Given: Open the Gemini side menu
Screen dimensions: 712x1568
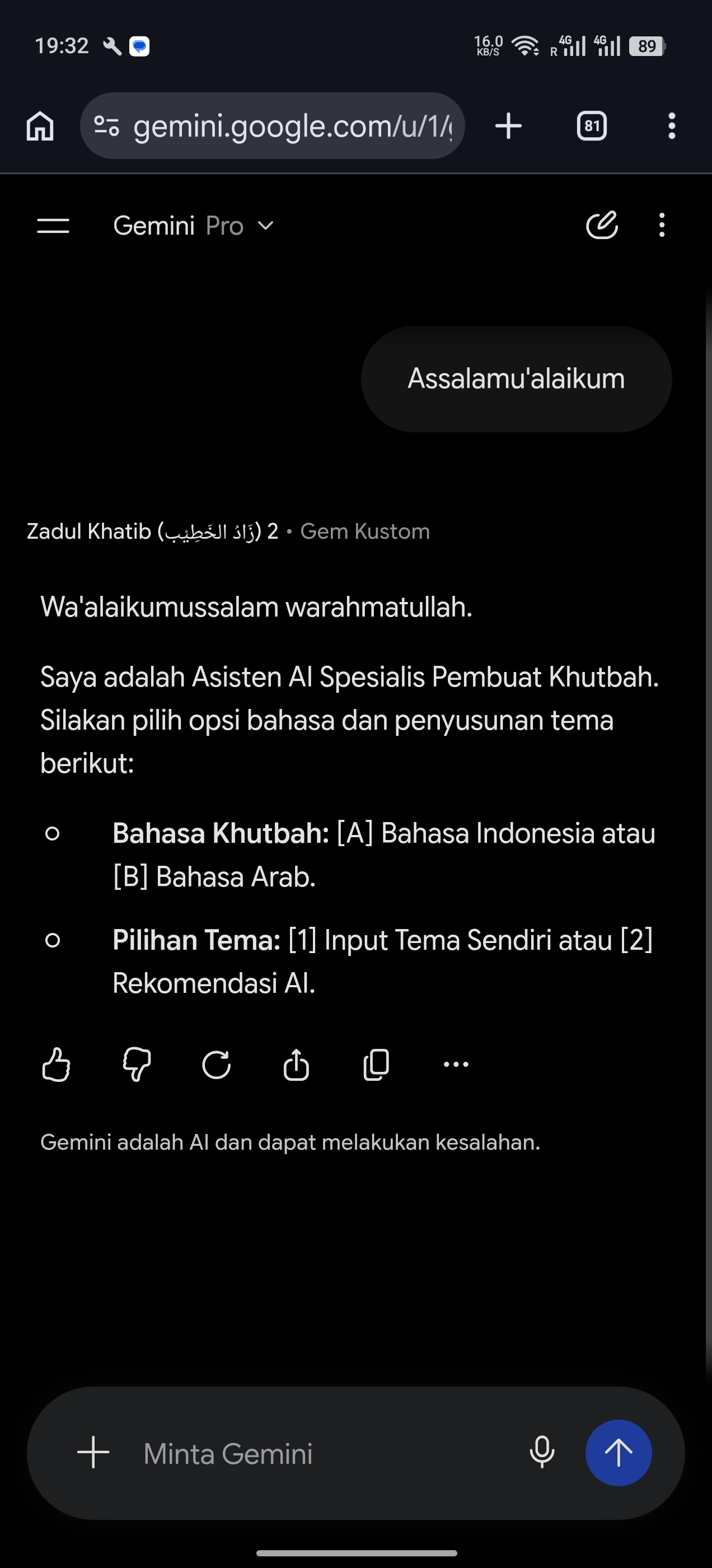Looking at the screenshot, I should coord(53,226).
